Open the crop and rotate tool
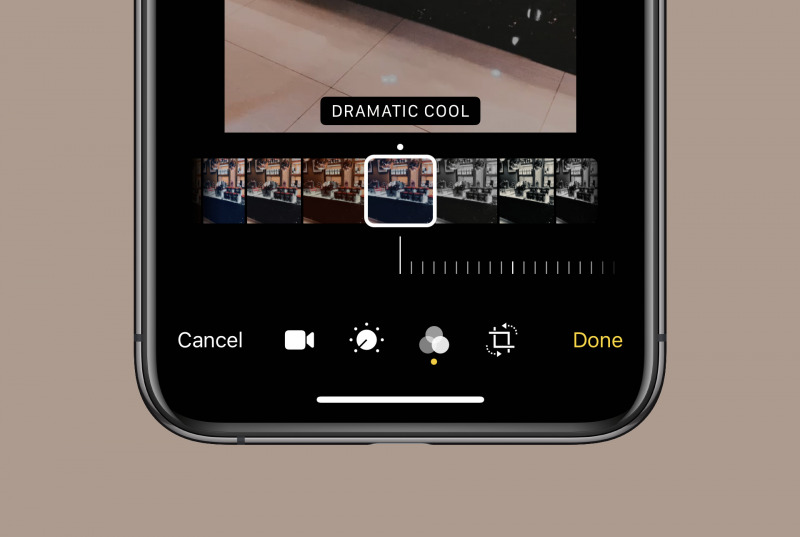 501,340
